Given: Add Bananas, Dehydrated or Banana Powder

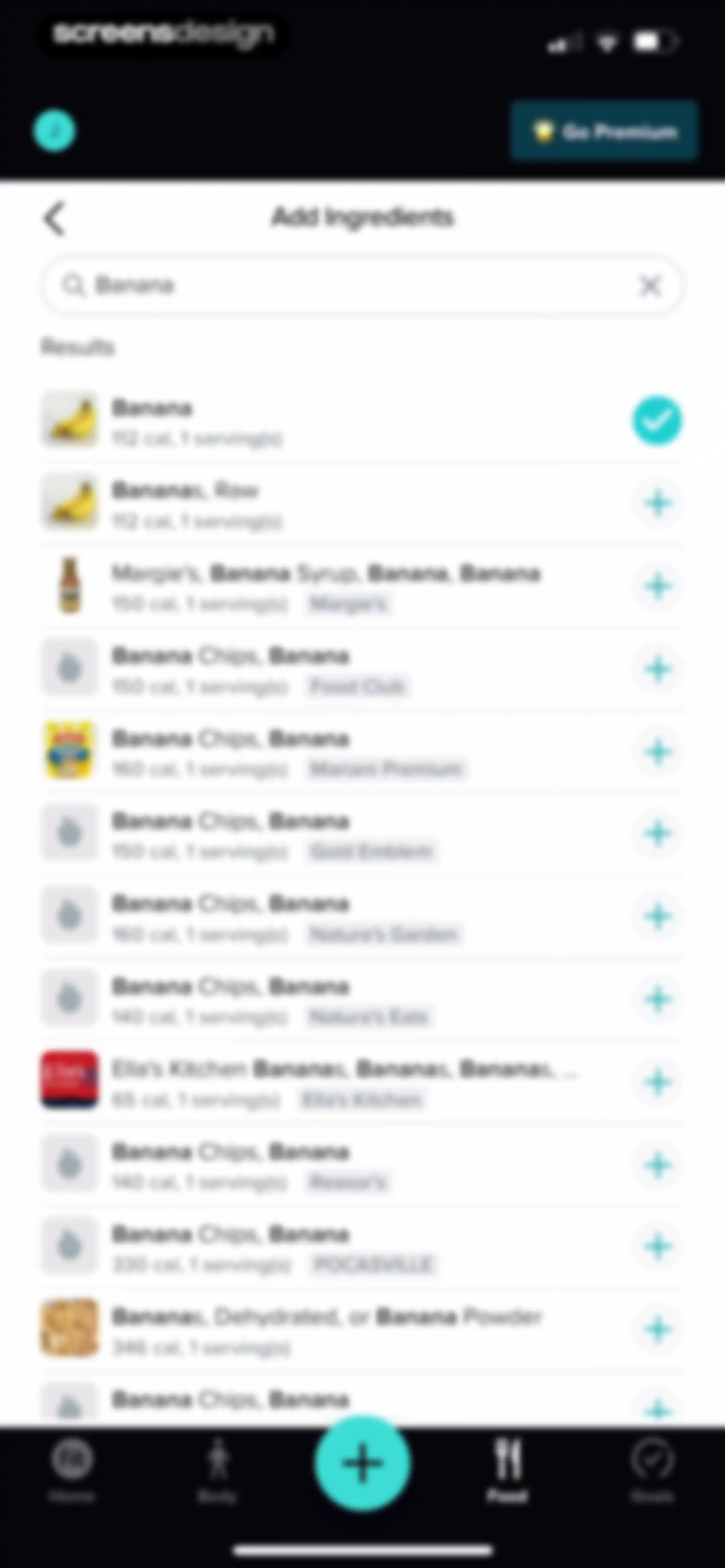Looking at the screenshot, I should (658, 1329).
